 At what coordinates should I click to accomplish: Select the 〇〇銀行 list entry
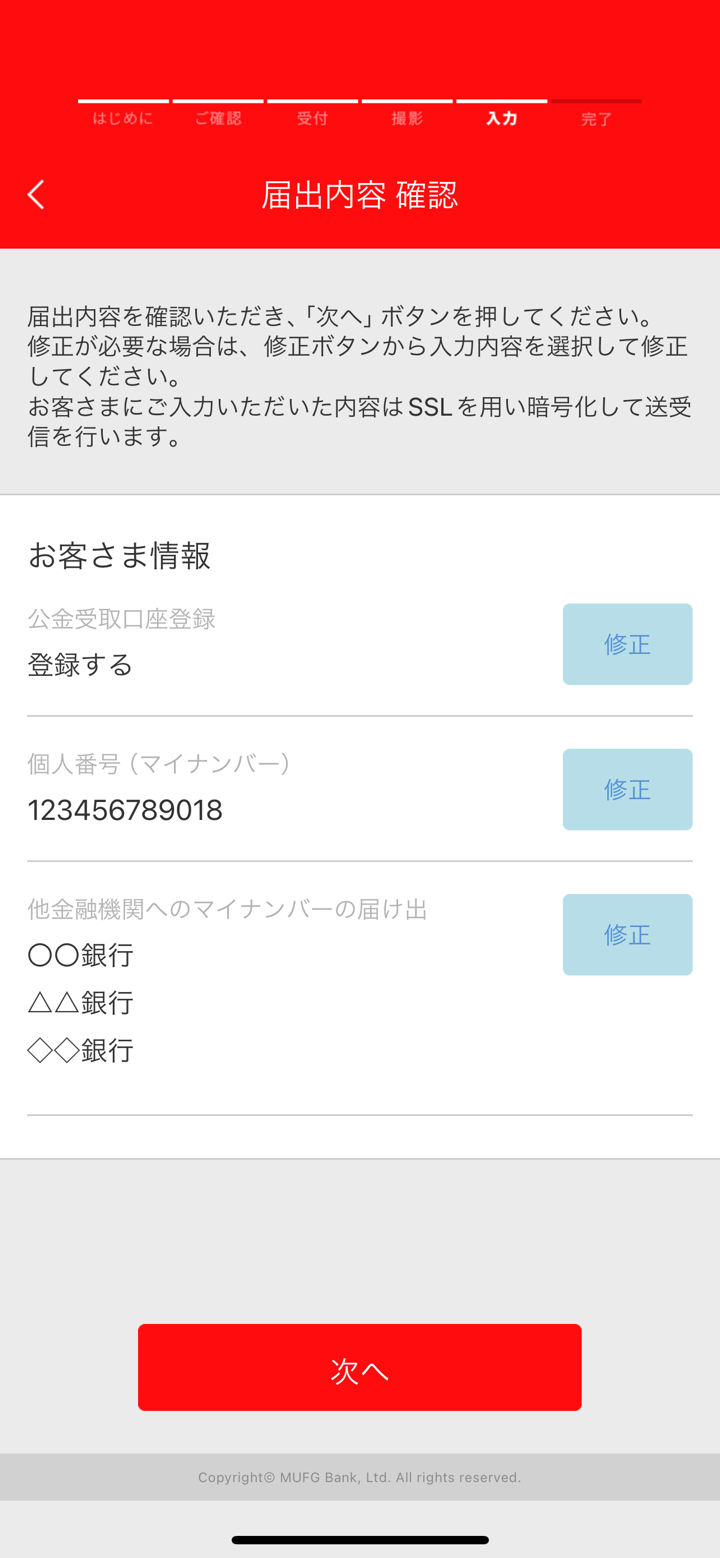(x=80, y=955)
